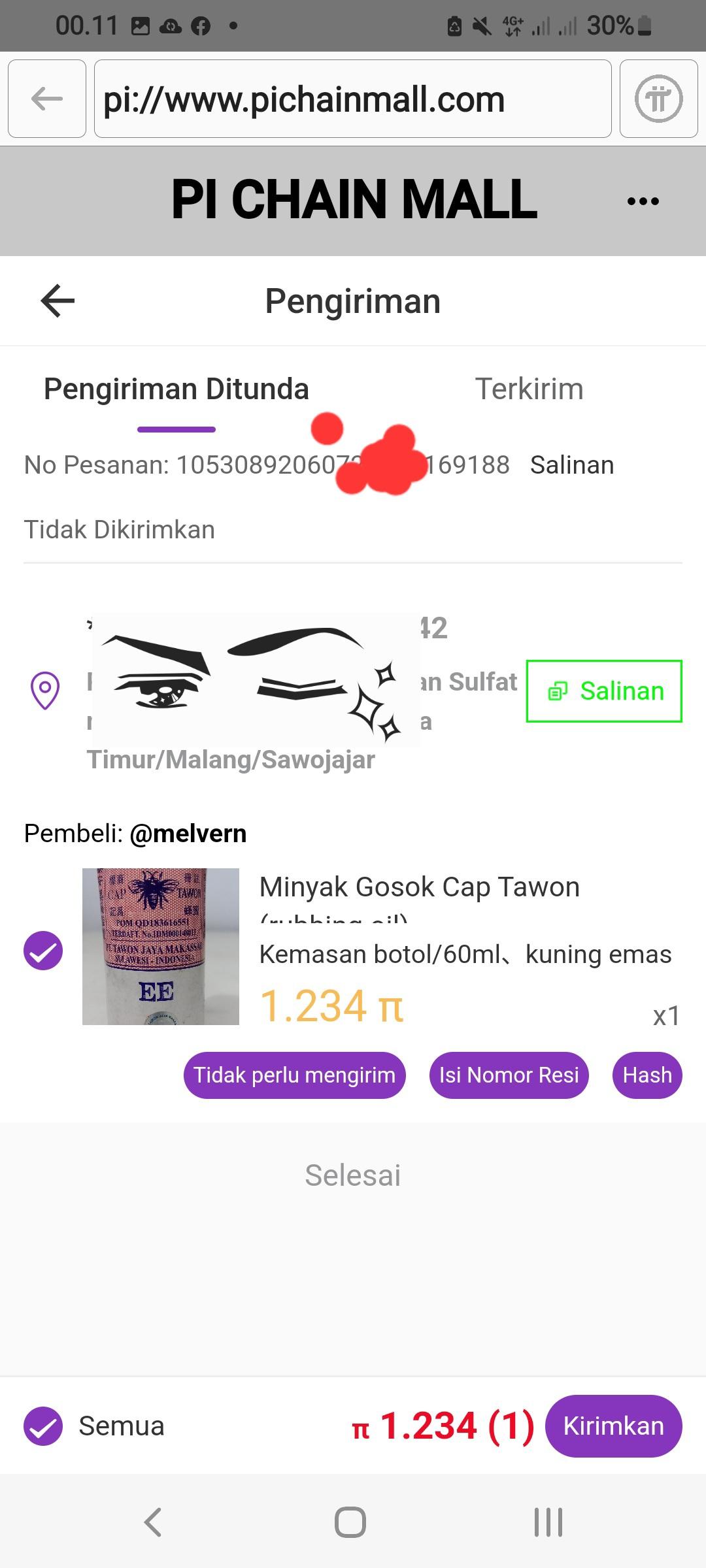This screenshot has width=706, height=1568.
Task: Tap the Kirimkan button
Action: [x=613, y=1426]
